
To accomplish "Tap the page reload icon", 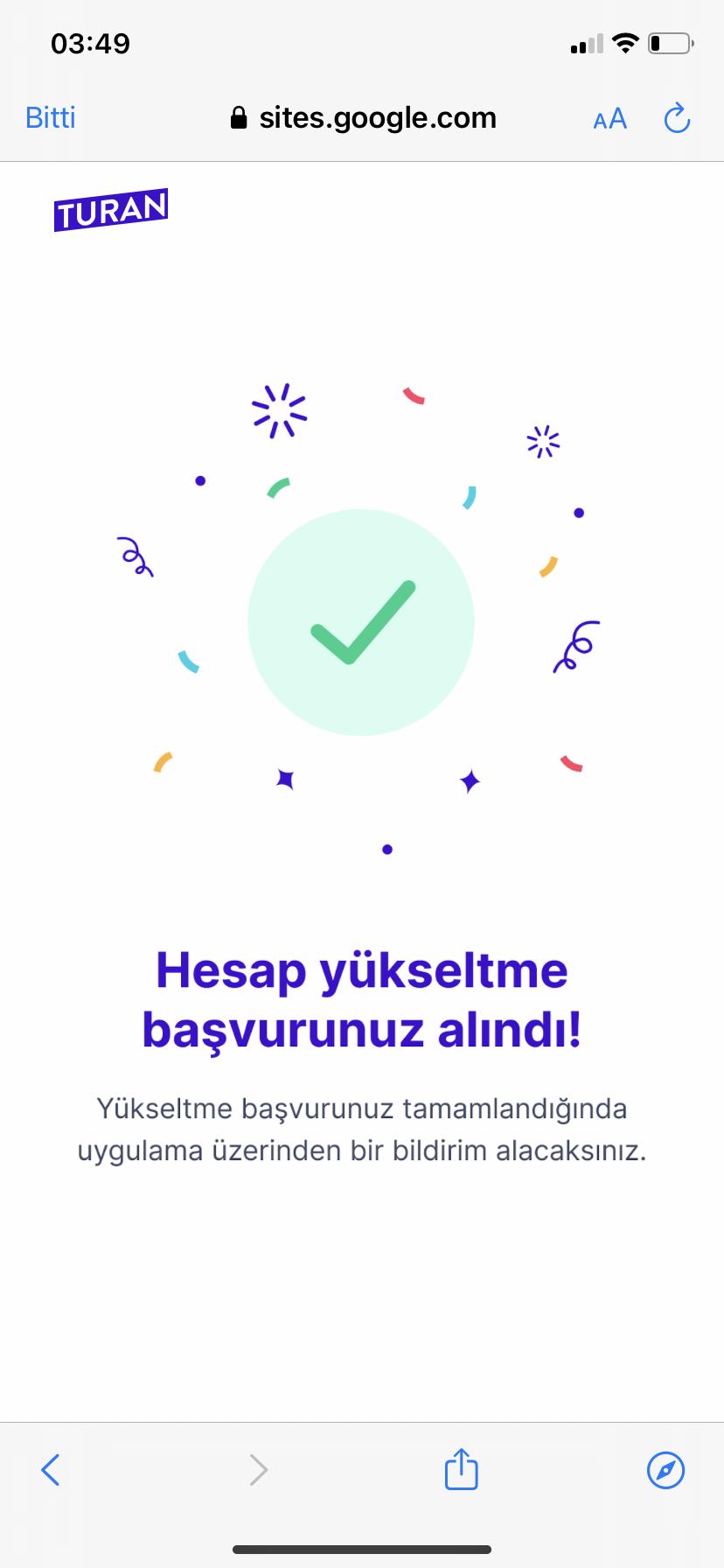I will (x=676, y=118).
